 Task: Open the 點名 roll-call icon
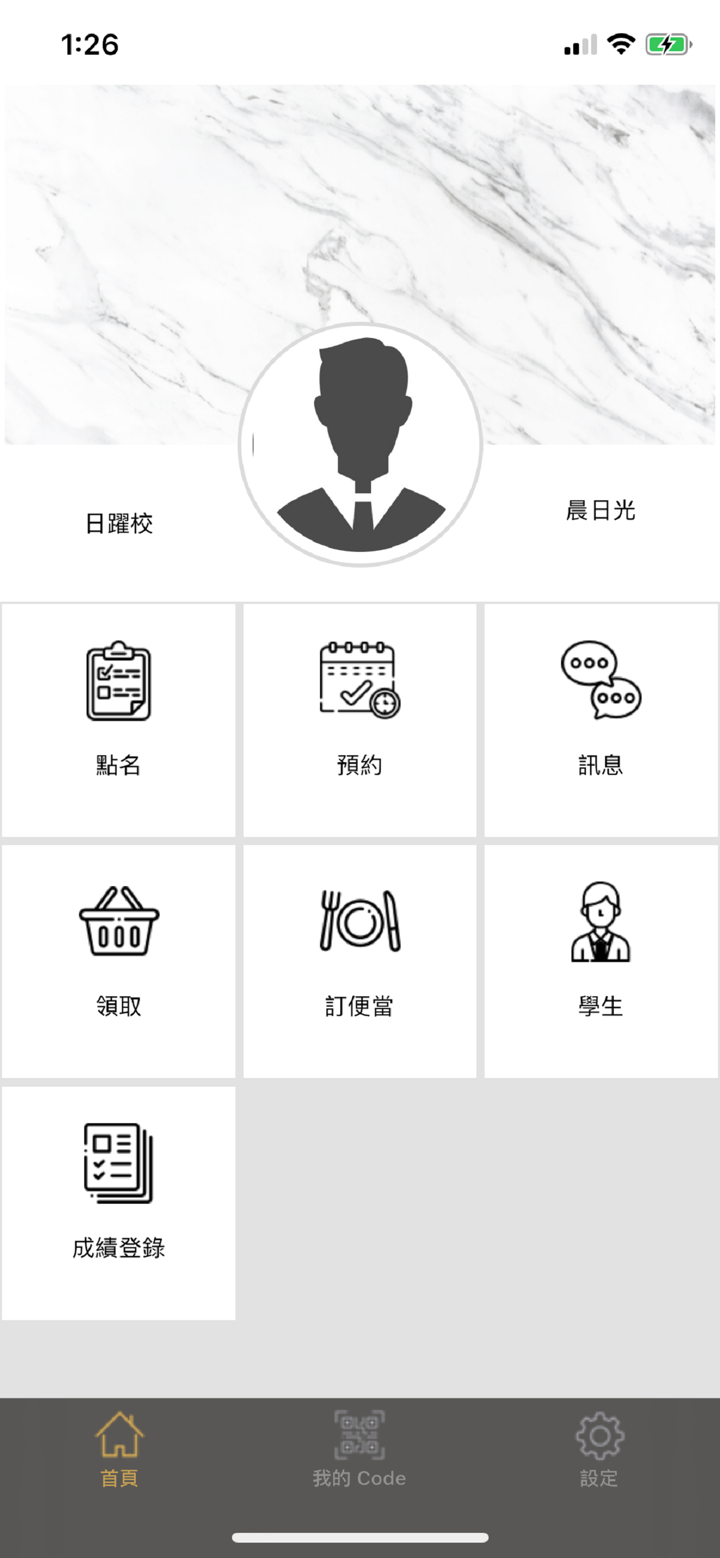(x=118, y=683)
